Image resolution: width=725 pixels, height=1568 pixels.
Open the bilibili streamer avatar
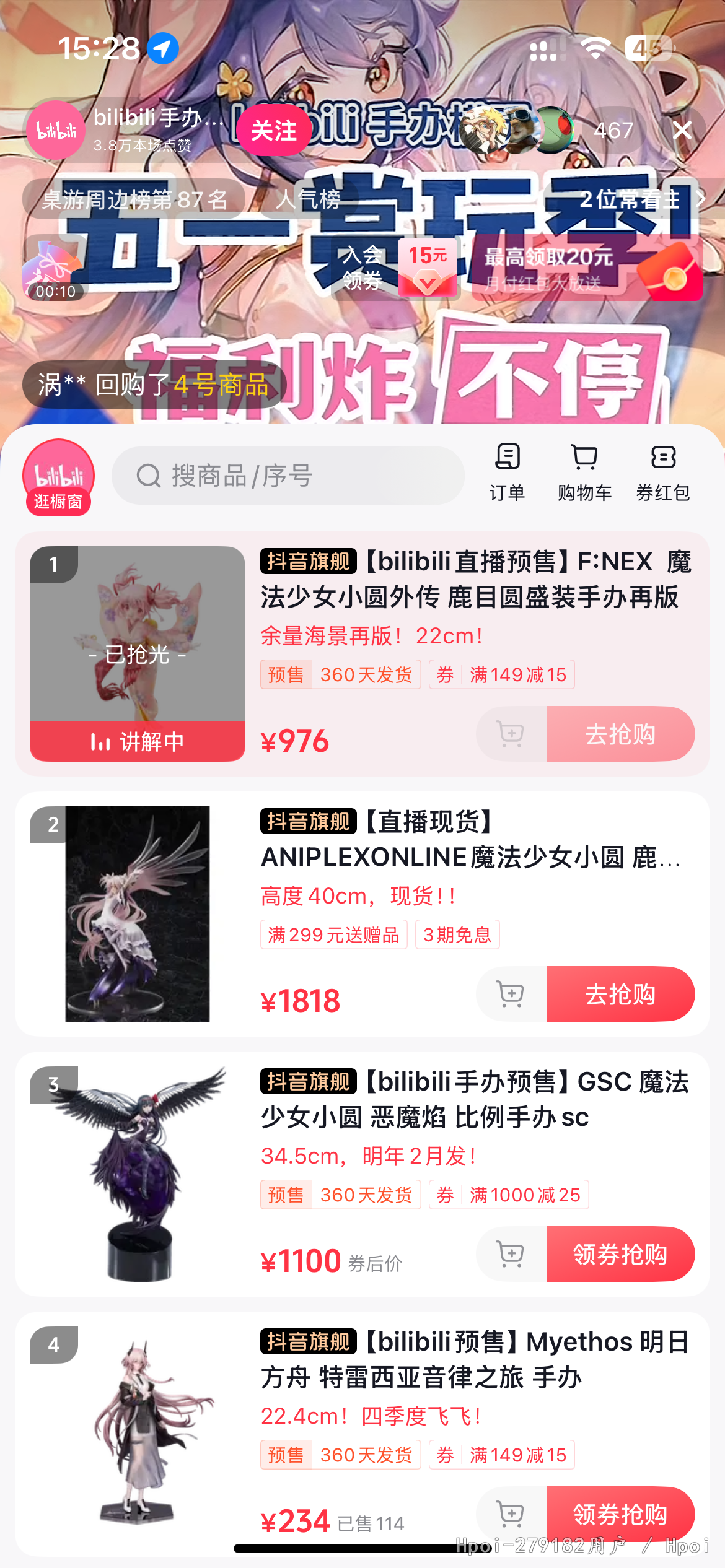tap(56, 130)
